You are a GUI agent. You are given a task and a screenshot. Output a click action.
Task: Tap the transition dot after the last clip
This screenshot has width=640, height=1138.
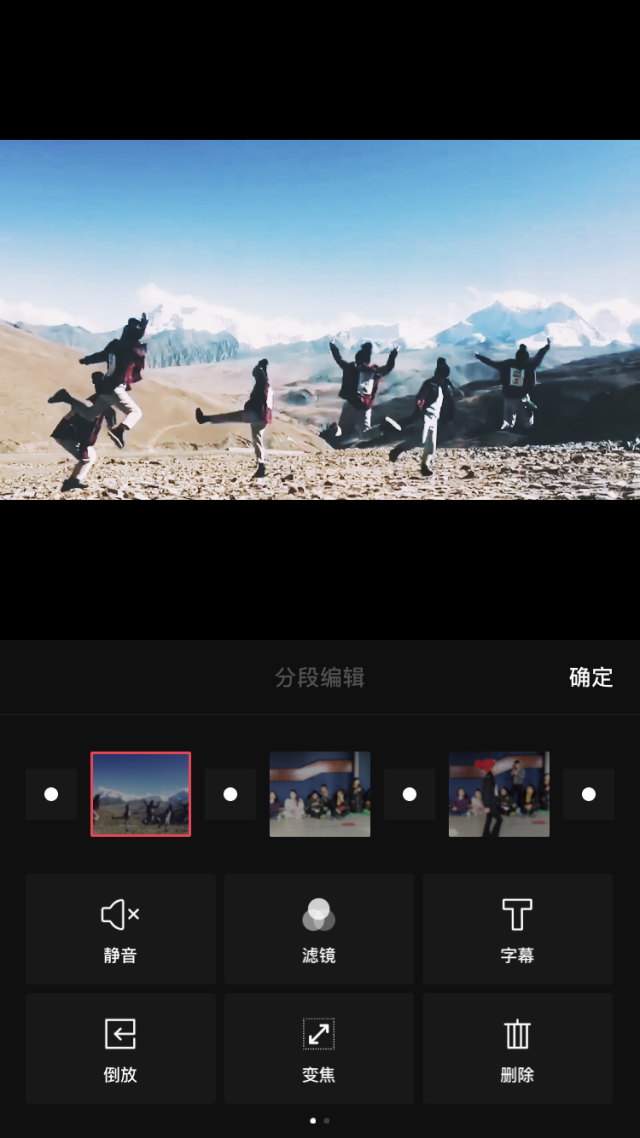click(x=588, y=794)
